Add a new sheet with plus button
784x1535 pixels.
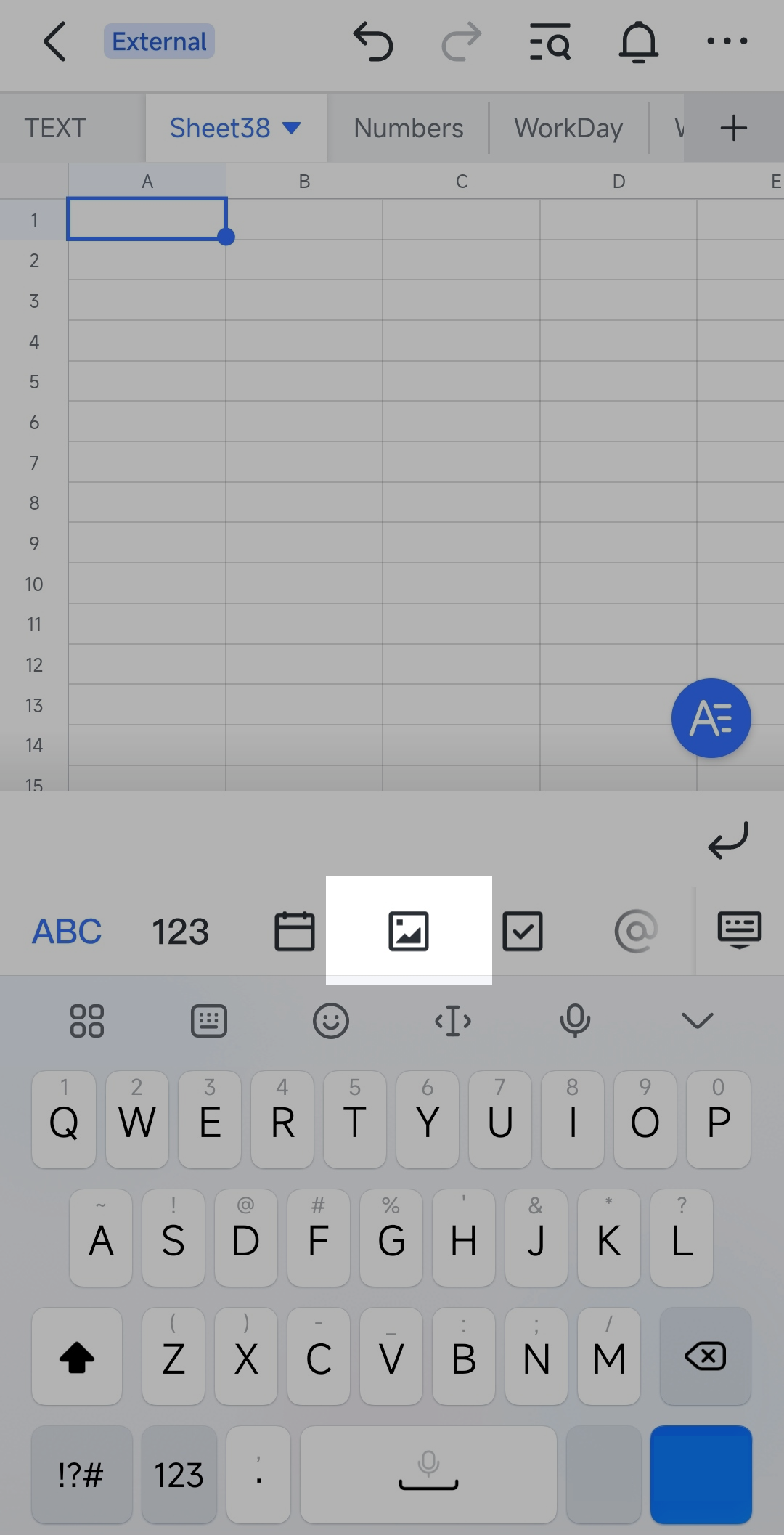(x=733, y=129)
